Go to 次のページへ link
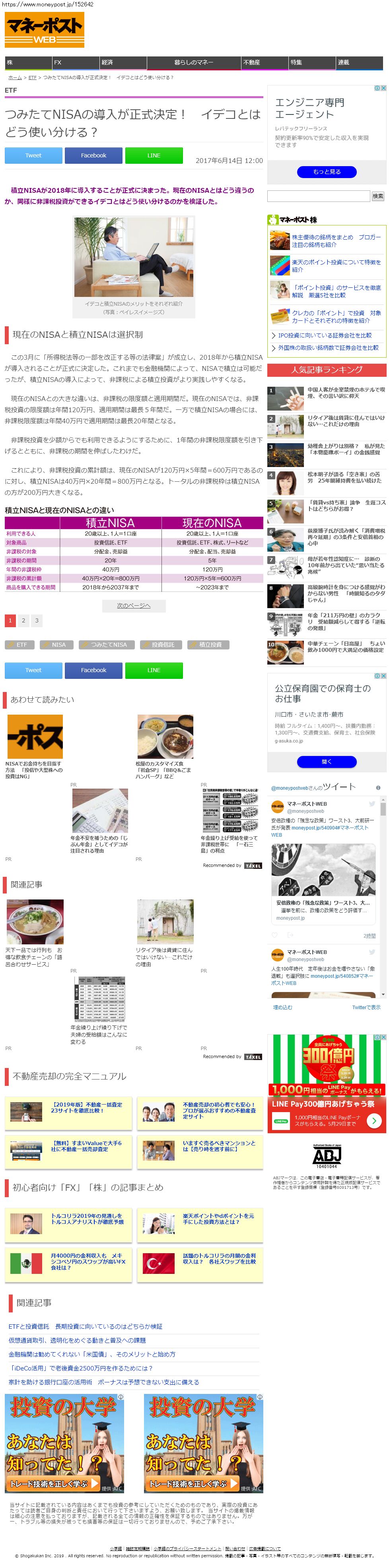The height and width of the screenshot is (1568, 391). click(x=133, y=606)
